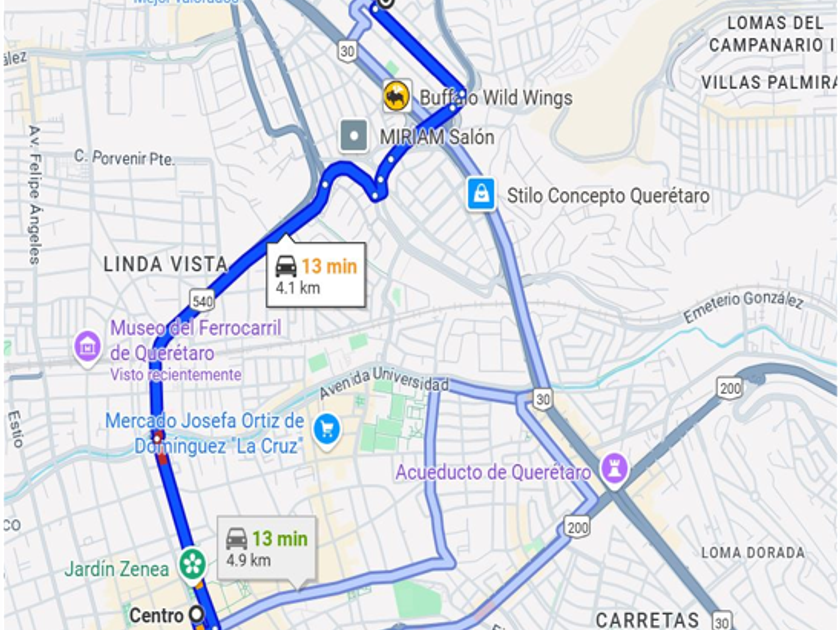Select the 13 min 4.1 km route
The height and width of the screenshot is (630, 840).
[x=316, y=276]
